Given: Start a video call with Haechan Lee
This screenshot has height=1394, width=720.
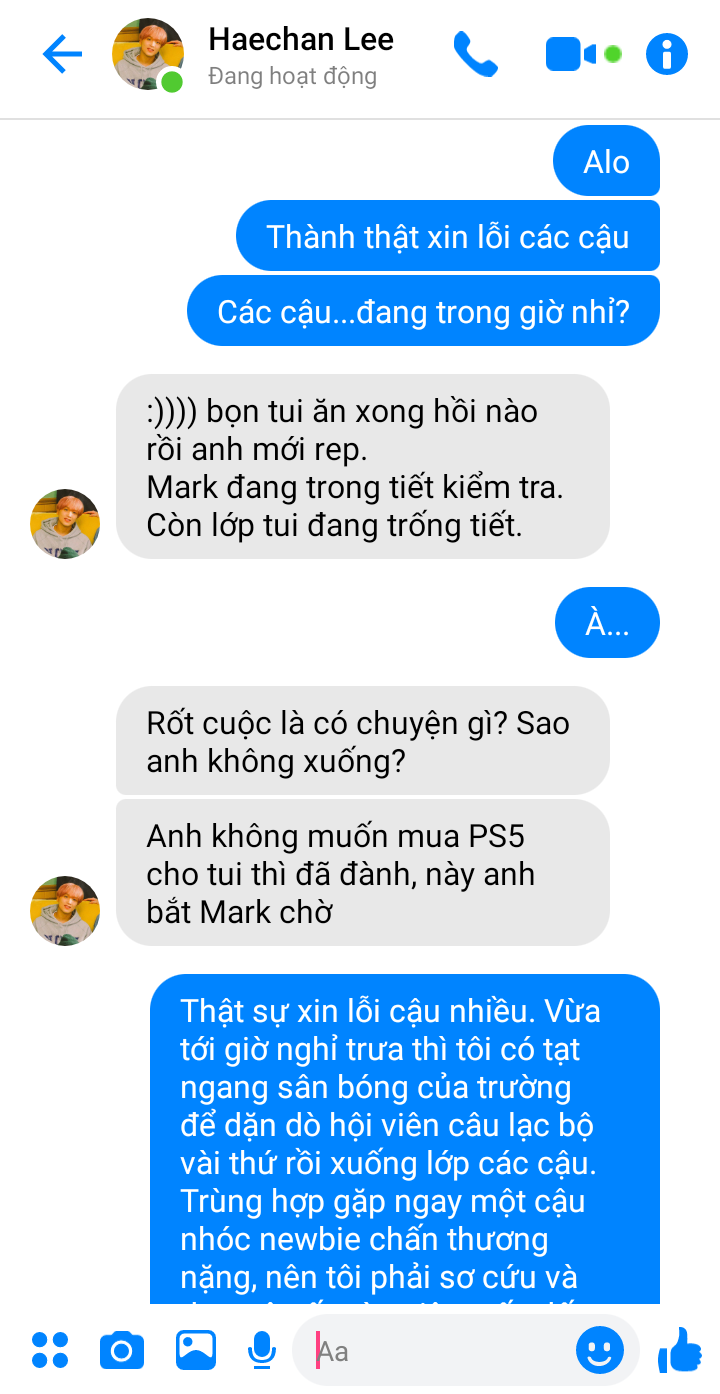Looking at the screenshot, I should pyautogui.click(x=571, y=54).
